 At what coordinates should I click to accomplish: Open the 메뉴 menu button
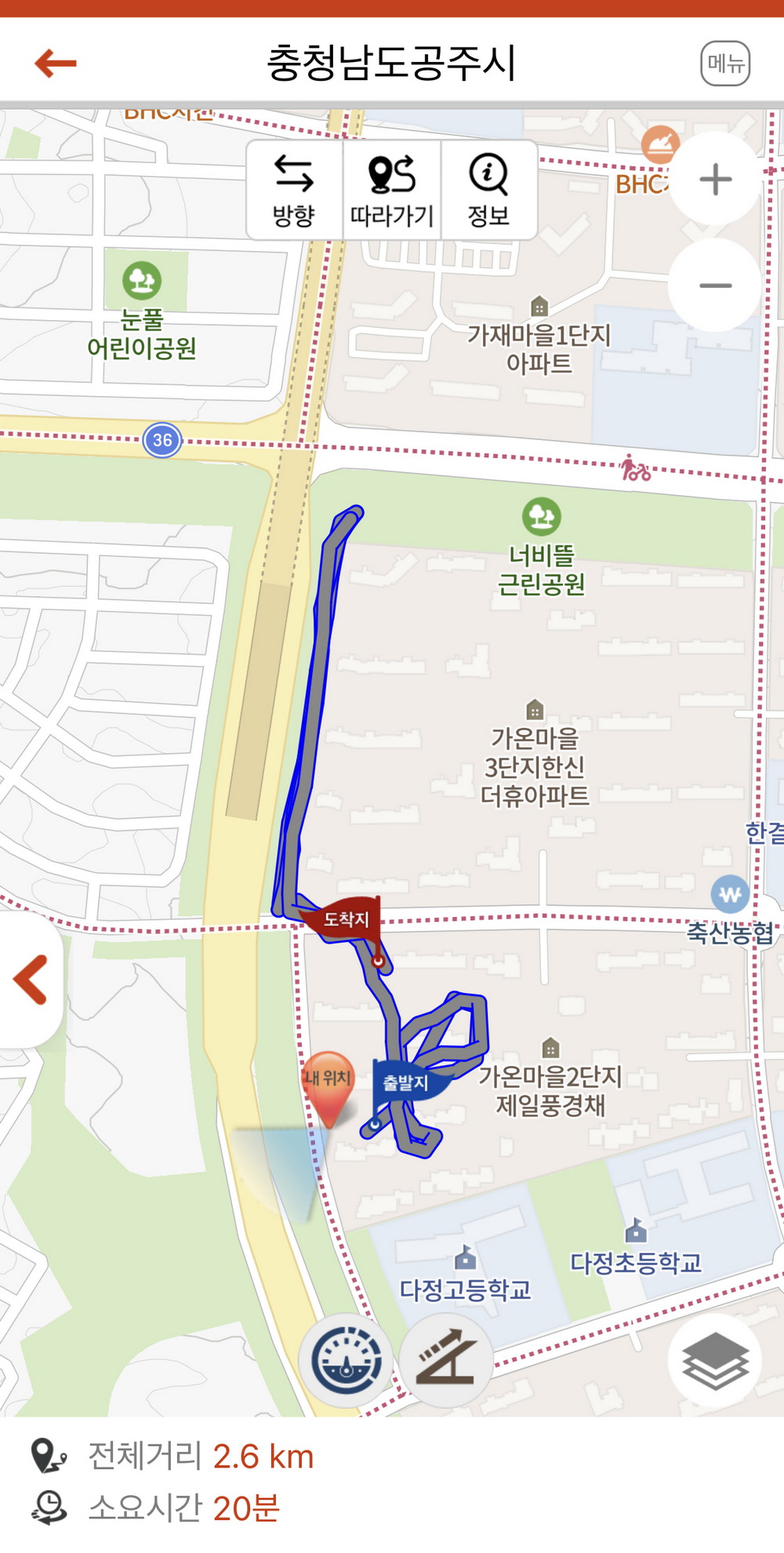pos(725,64)
